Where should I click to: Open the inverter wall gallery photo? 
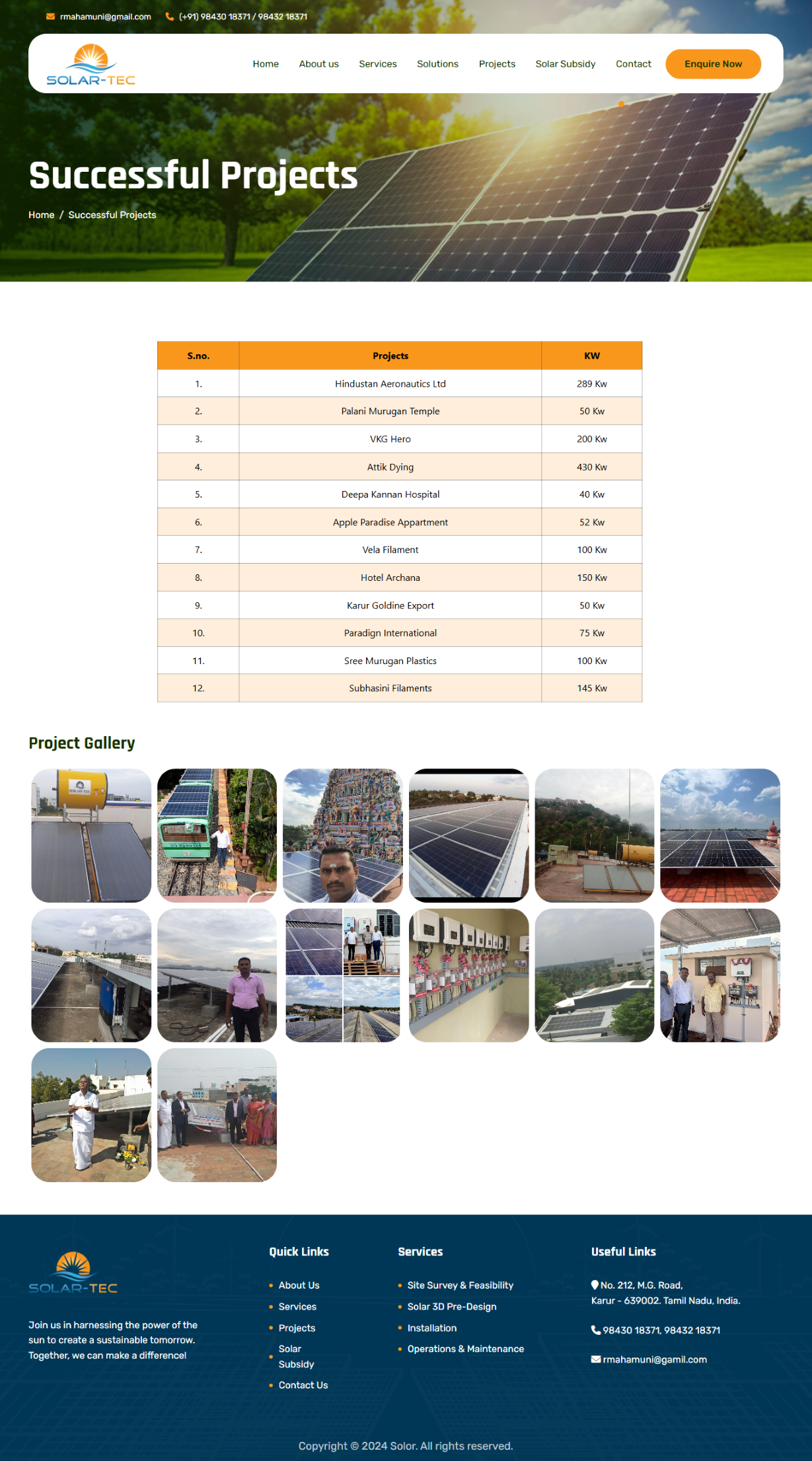(x=468, y=975)
